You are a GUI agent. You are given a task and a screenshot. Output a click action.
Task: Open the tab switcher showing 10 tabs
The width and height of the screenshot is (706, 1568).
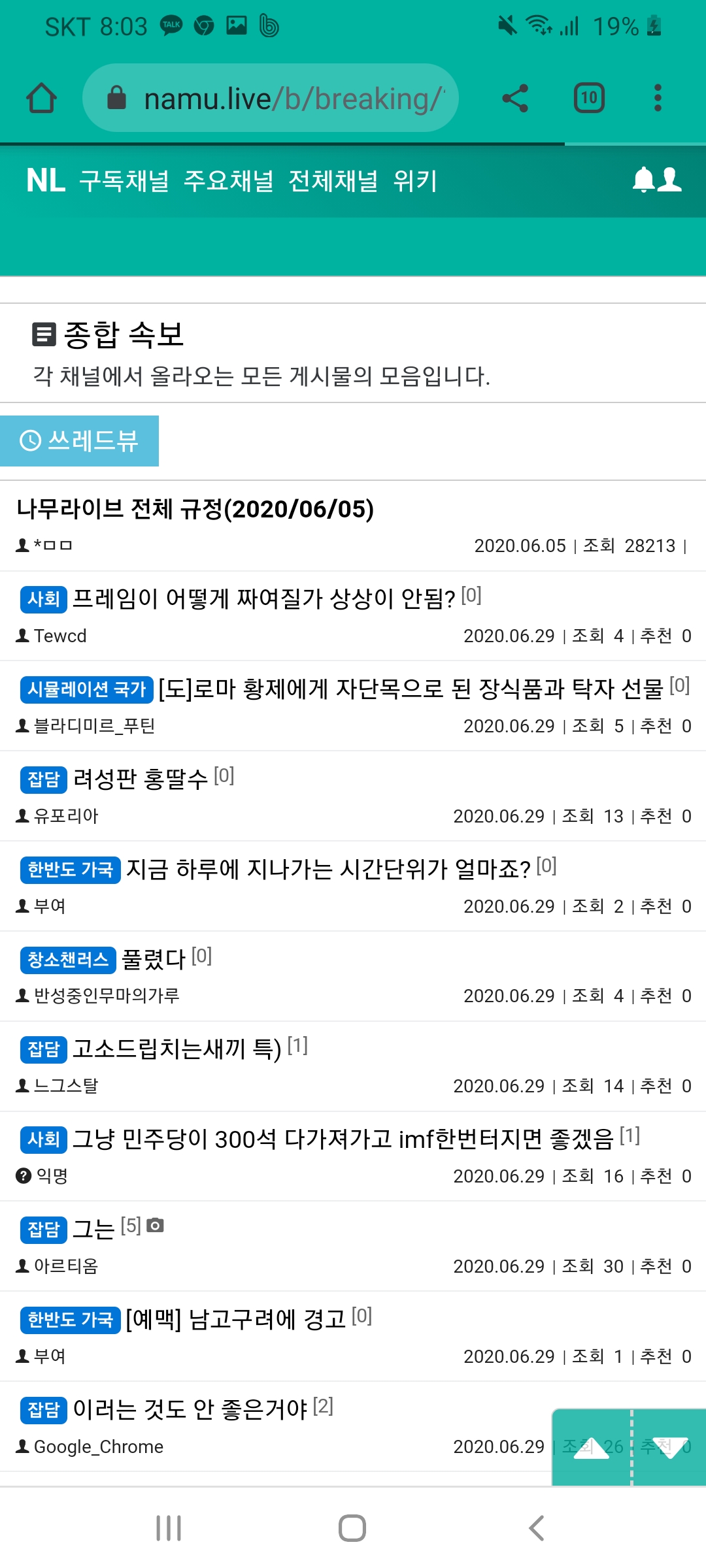[589, 98]
